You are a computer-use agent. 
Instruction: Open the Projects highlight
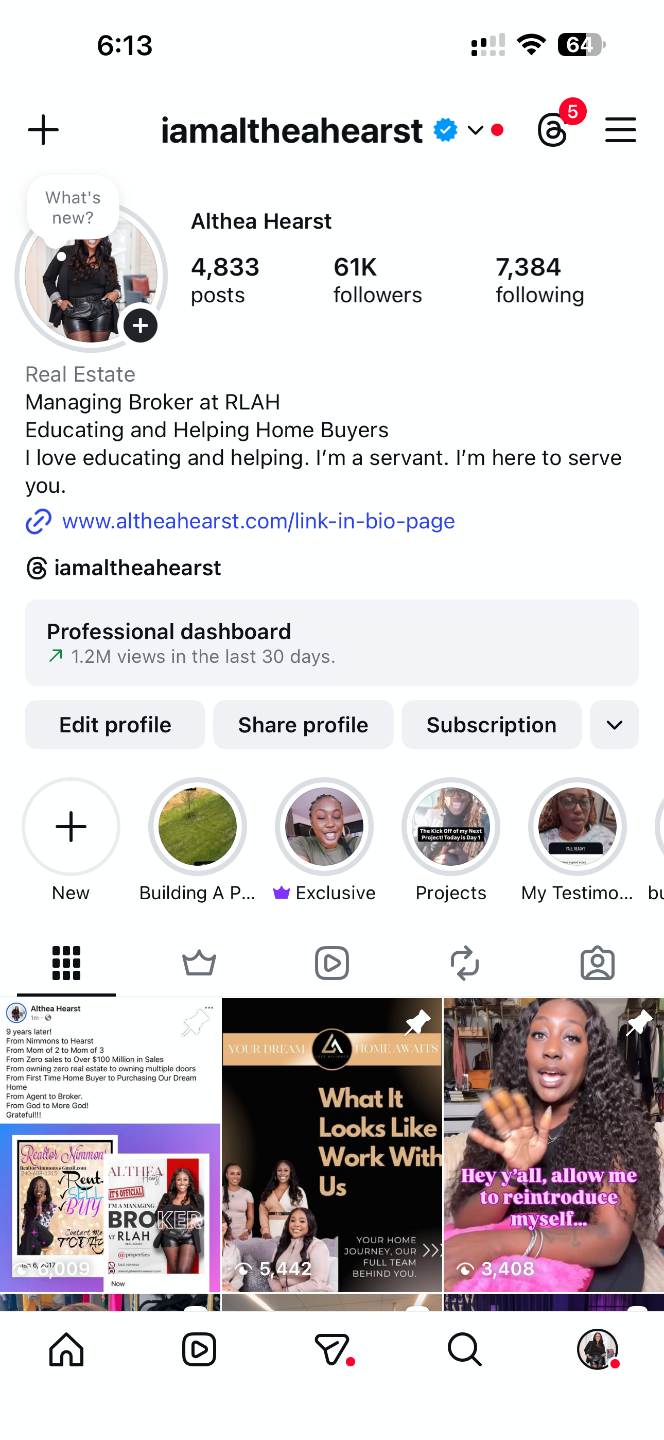tap(451, 828)
